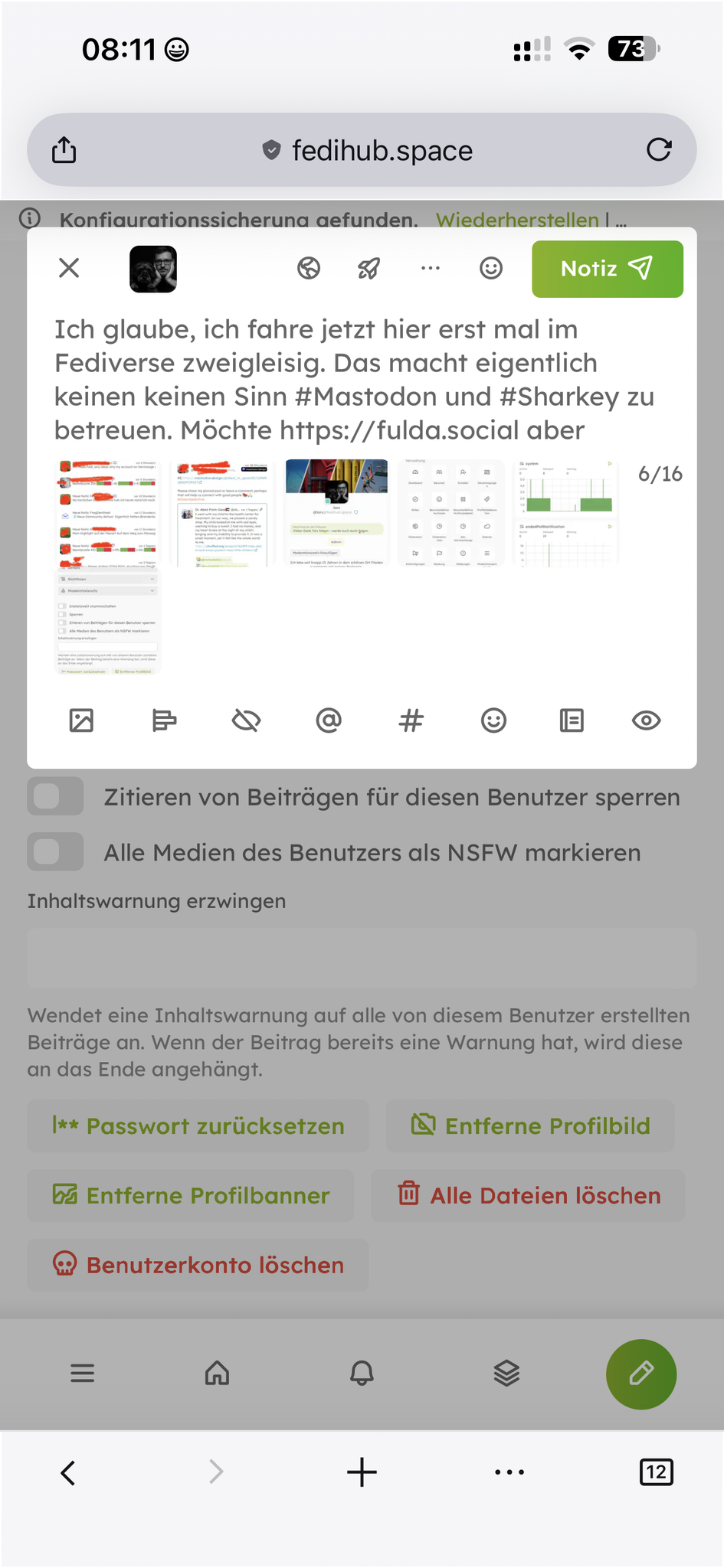Change note visibility via globe icon
The height and width of the screenshot is (1568, 724).
[x=309, y=269]
